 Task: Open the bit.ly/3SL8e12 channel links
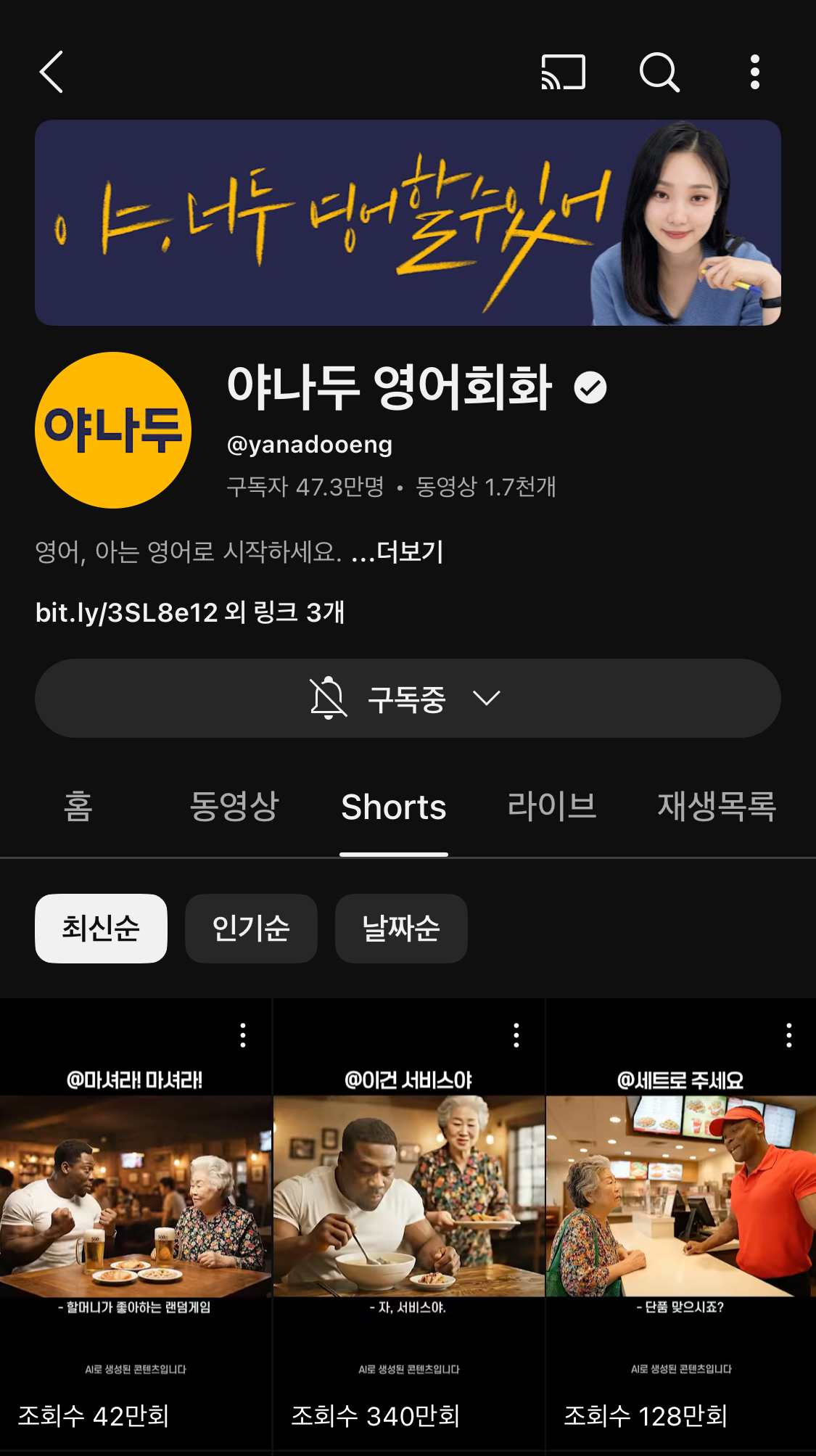point(190,612)
